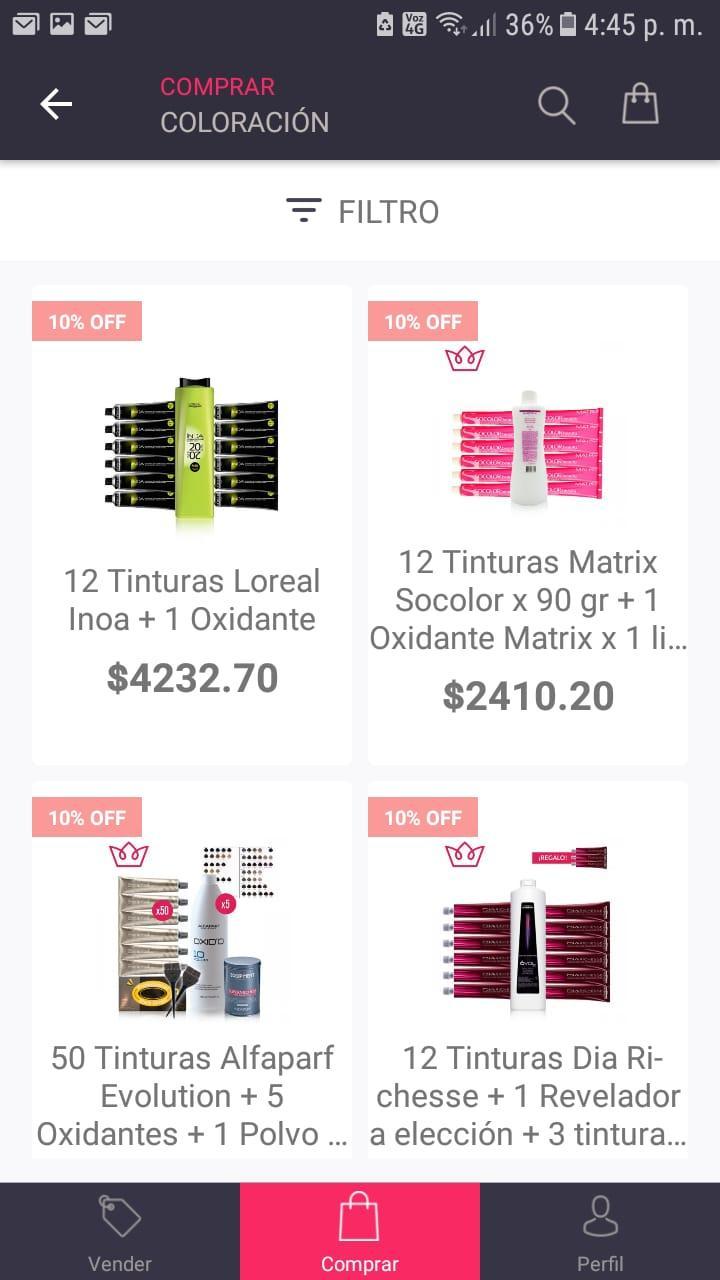The height and width of the screenshot is (1280, 720).
Task: Switch to the Perfil tab
Action: pyautogui.click(x=600, y=1232)
